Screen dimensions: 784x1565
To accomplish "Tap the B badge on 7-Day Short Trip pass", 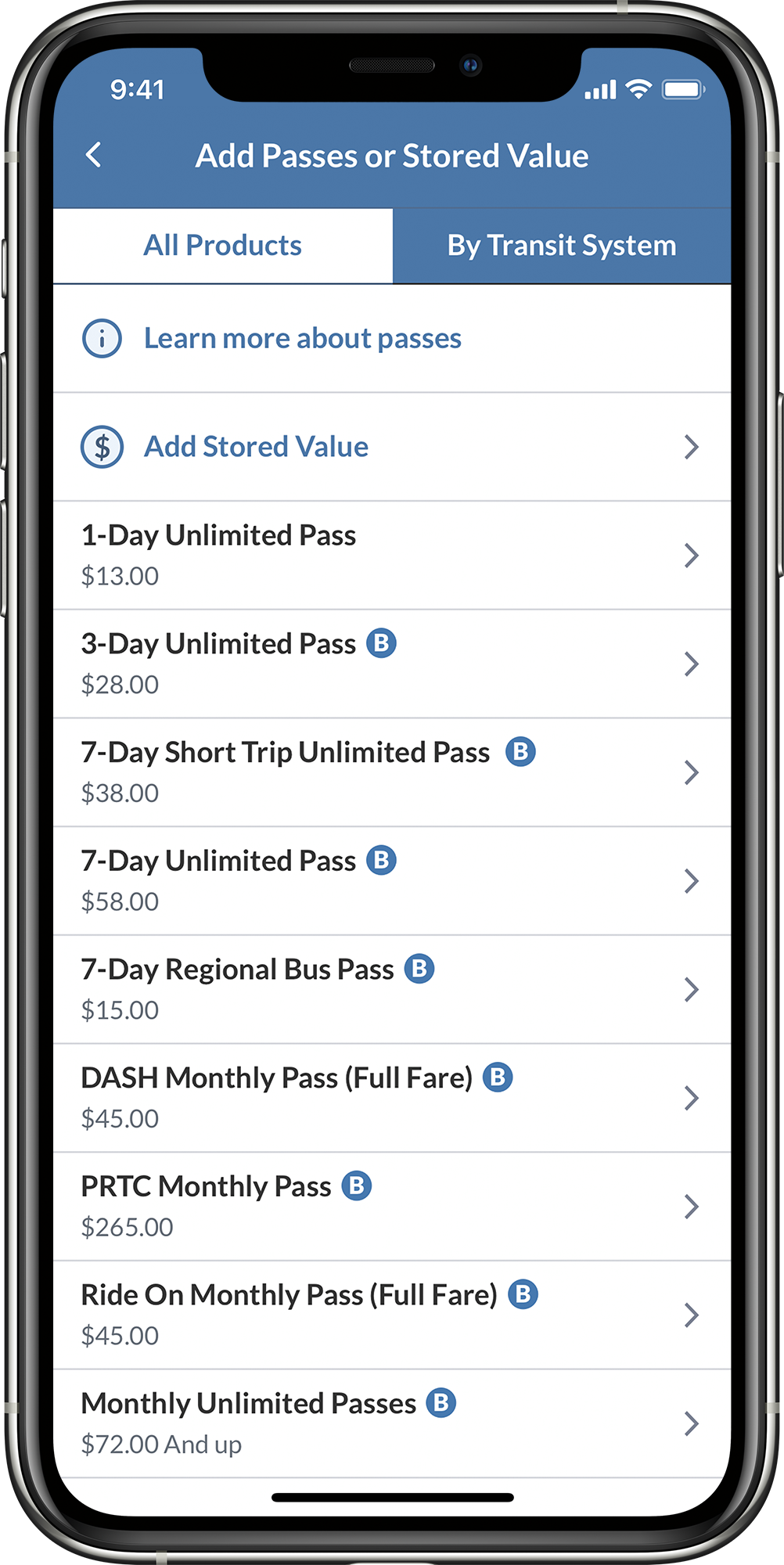I will click(x=521, y=752).
